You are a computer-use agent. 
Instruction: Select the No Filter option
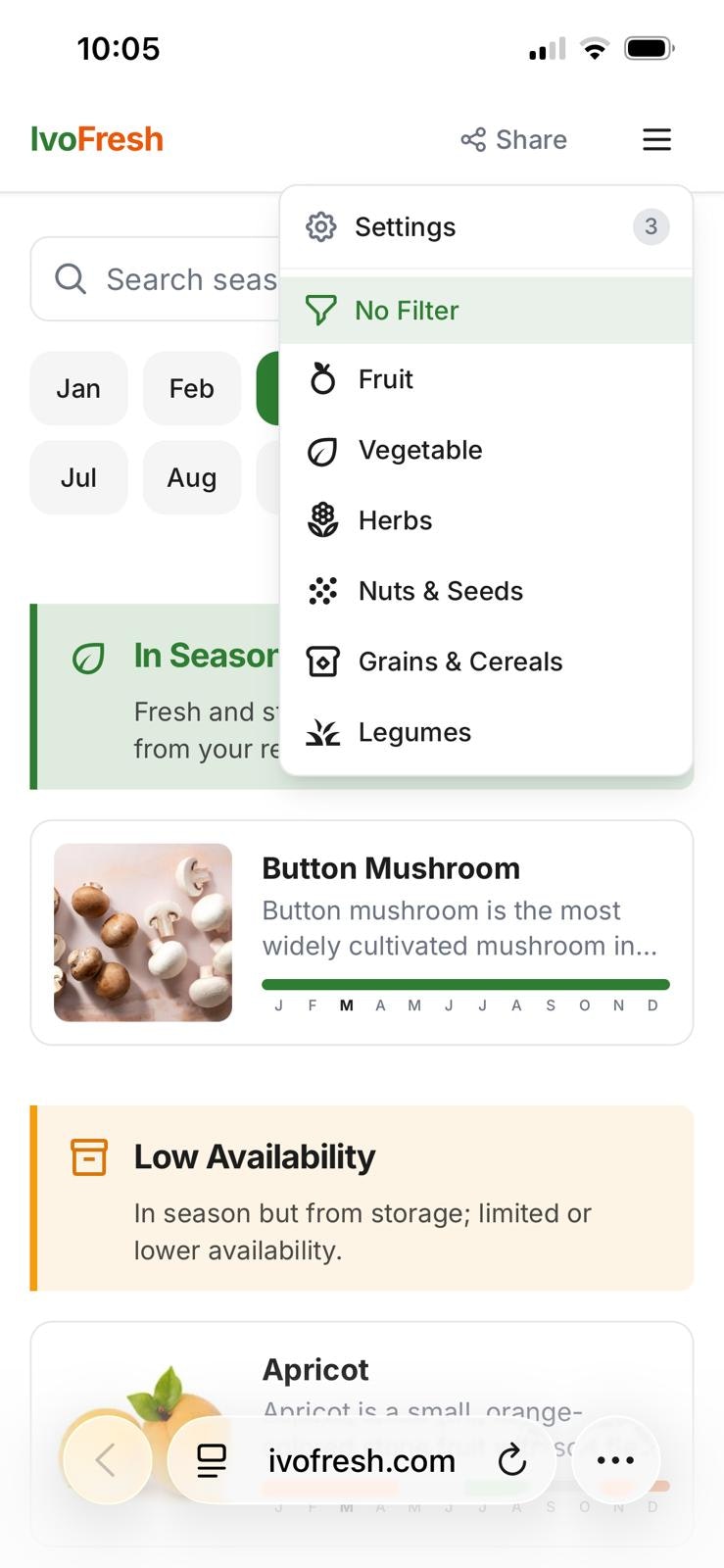486,311
